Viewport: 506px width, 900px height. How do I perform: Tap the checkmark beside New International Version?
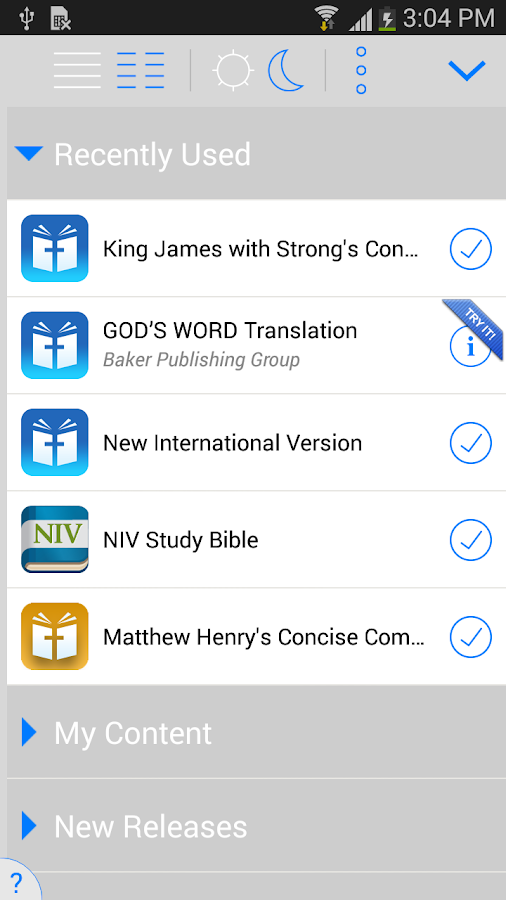[x=470, y=443]
